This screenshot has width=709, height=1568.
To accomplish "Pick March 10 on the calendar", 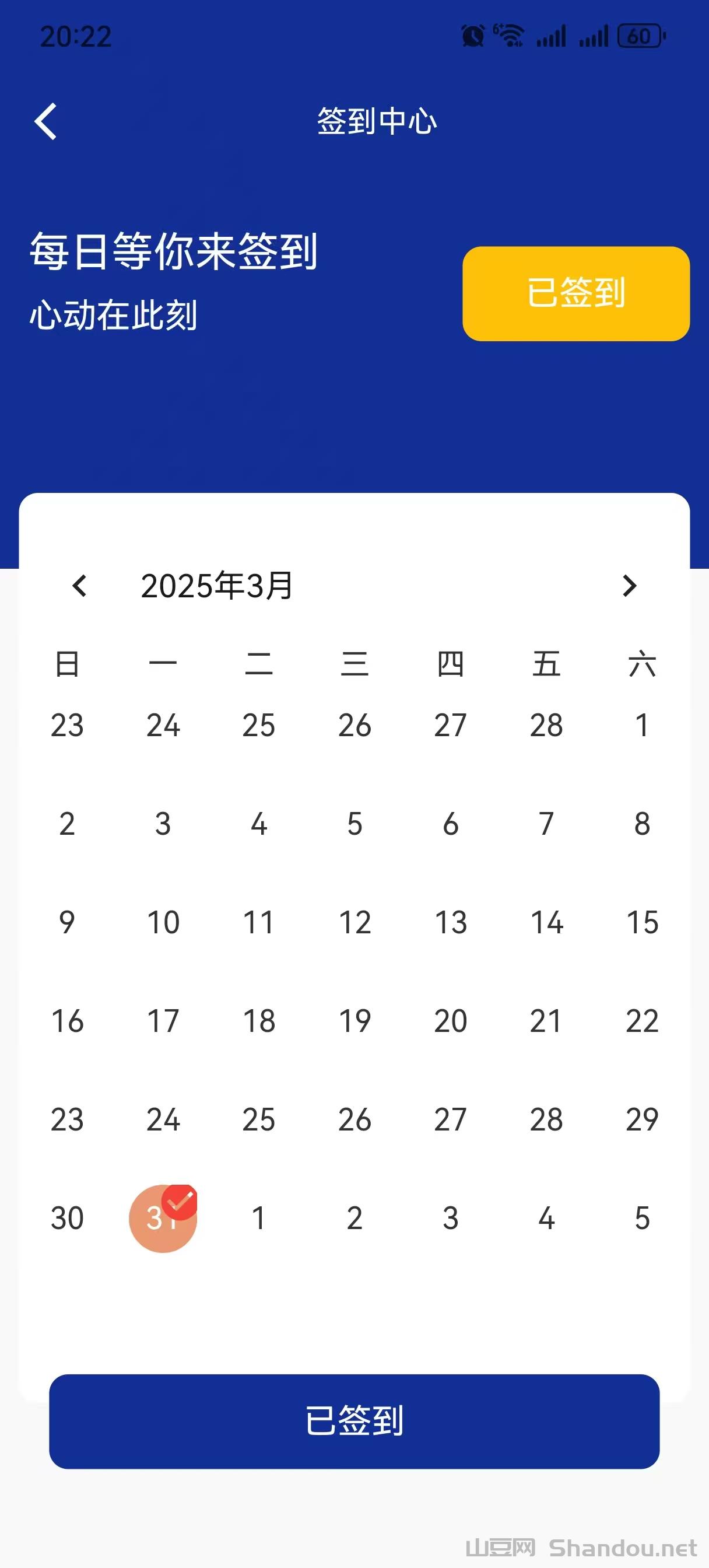I will pos(163,922).
